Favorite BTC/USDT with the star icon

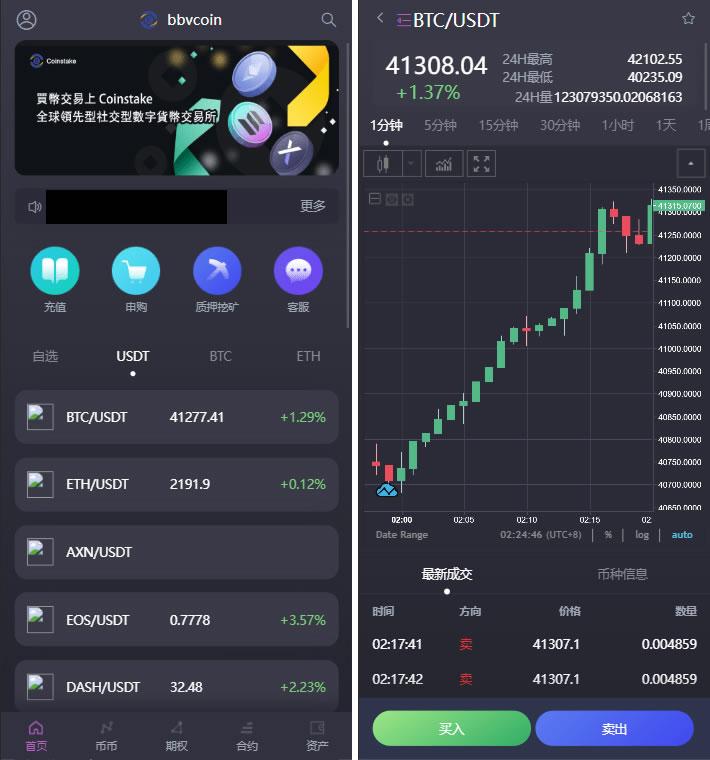688,18
